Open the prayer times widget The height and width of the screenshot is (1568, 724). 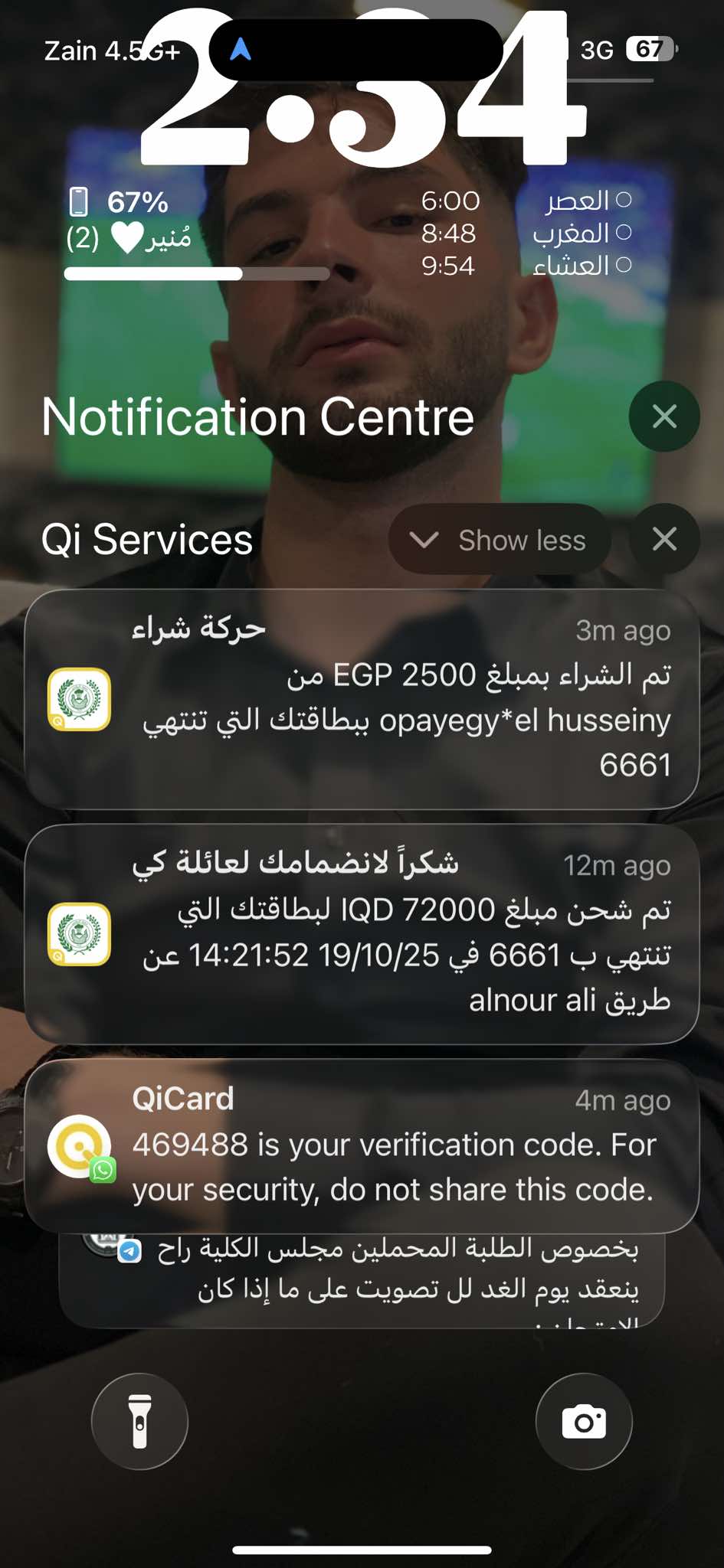[x=526, y=234]
